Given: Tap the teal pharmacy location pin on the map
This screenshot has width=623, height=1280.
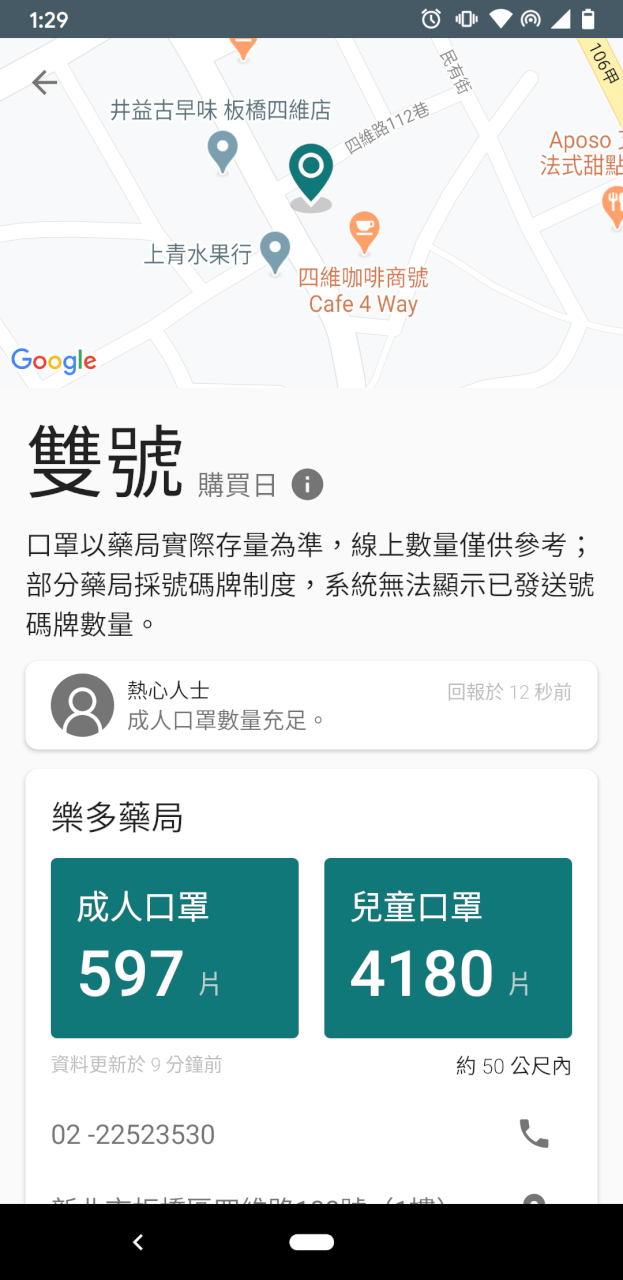Looking at the screenshot, I should point(311,174).
